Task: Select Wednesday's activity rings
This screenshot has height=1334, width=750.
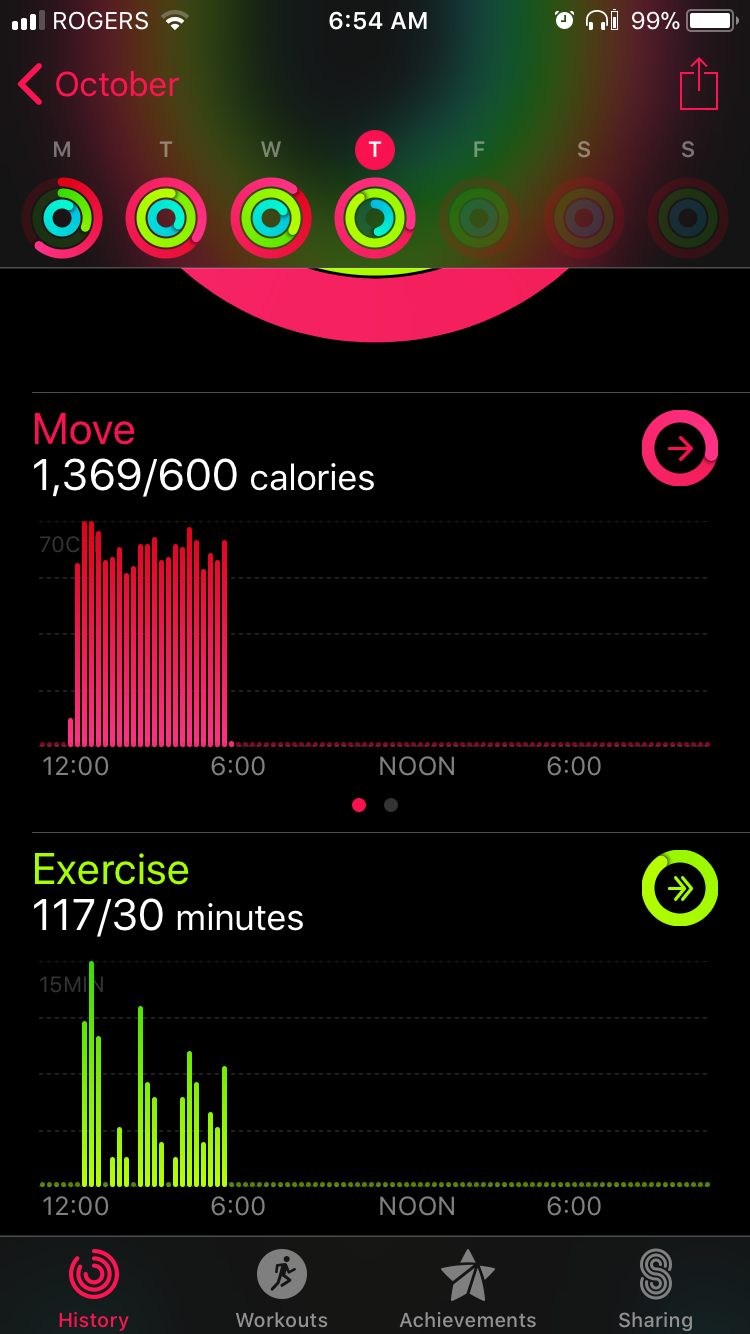Action: click(x=270, y=217)
